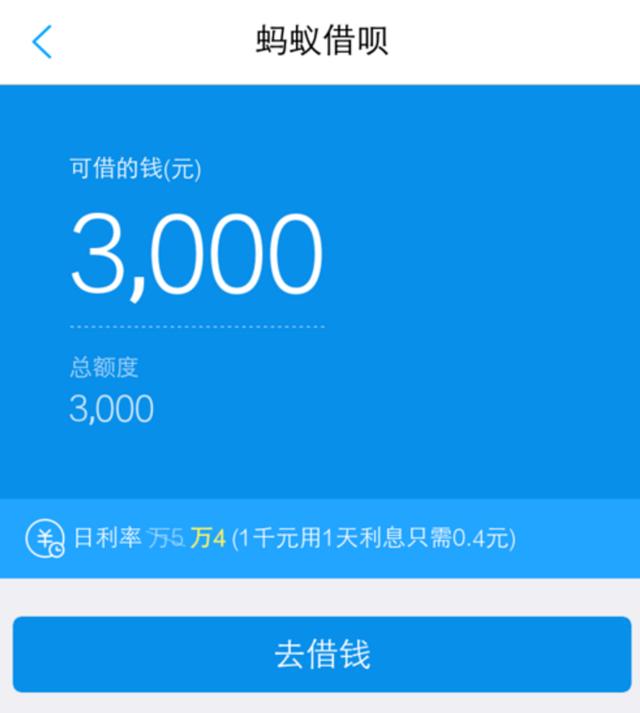The image size is (640, 713).
Task: Go back using the top-left arrow
Action: tap(42, 42)
